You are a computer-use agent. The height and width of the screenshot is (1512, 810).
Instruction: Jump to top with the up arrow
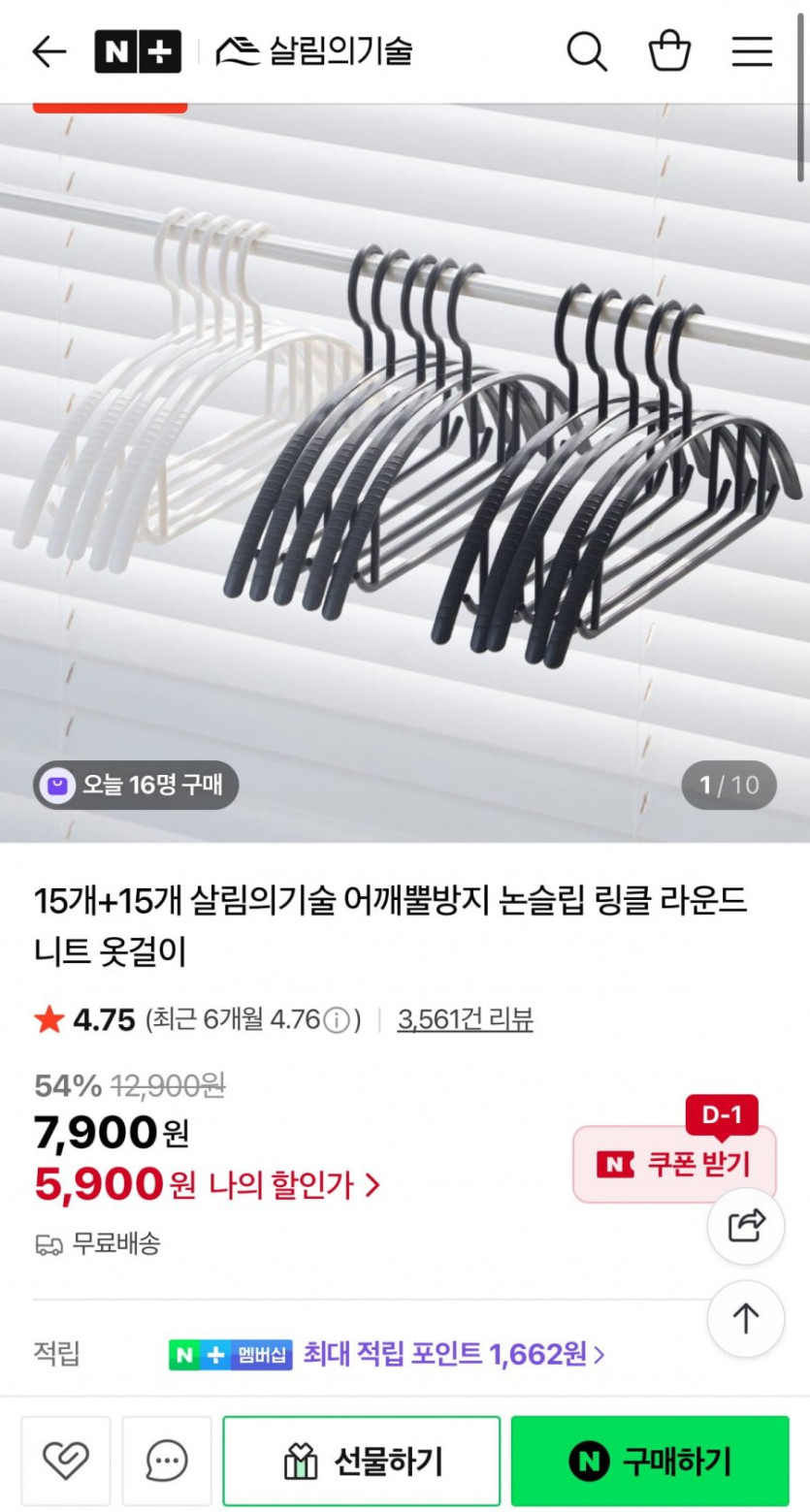(x=745, y=1318)
